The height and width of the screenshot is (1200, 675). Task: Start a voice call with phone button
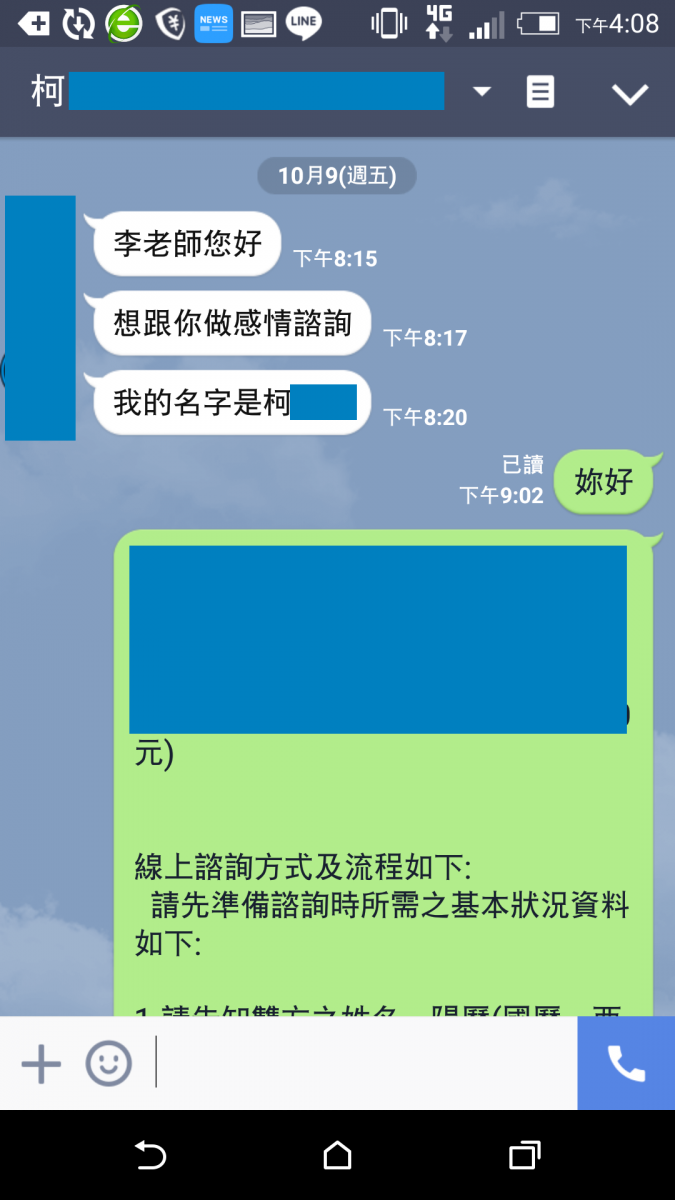tap(626, 1064)
